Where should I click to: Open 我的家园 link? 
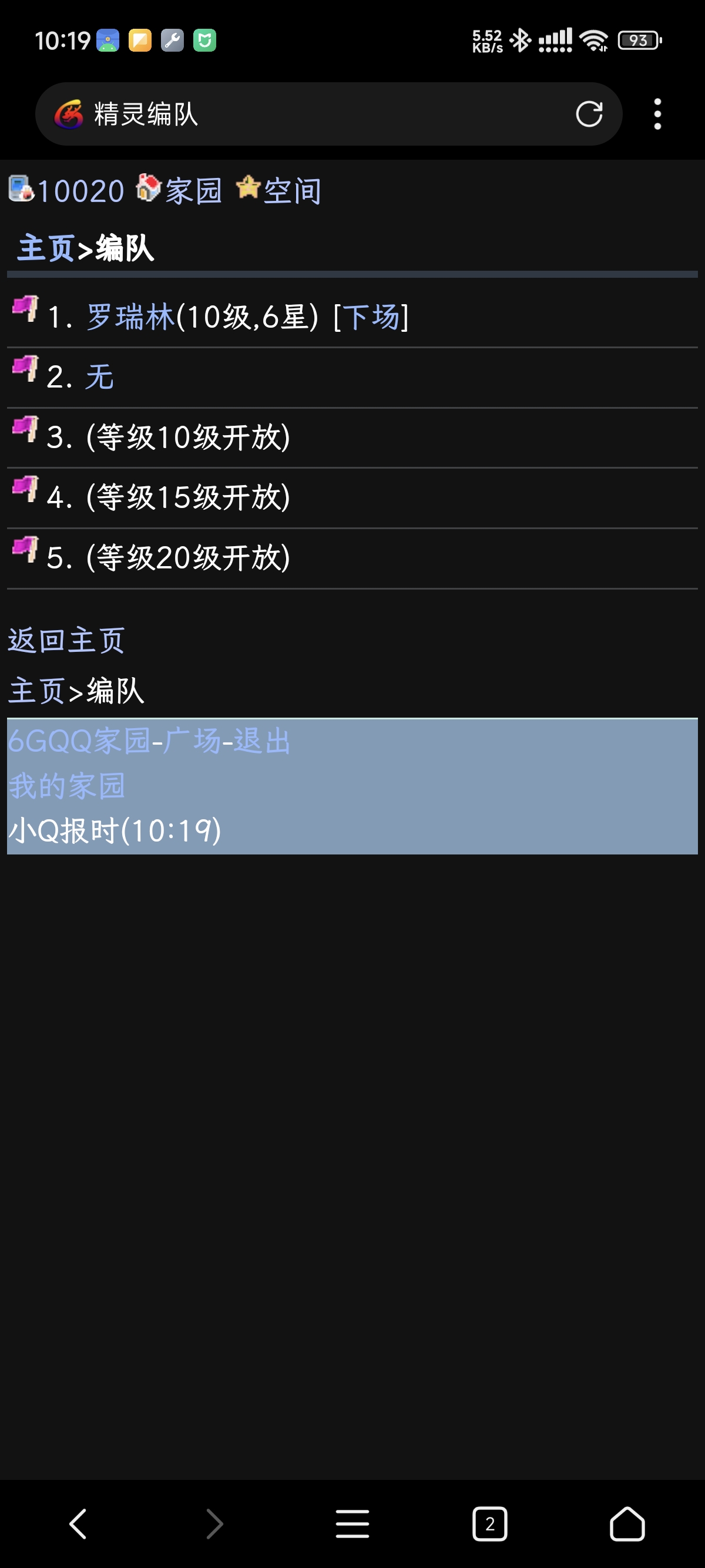pos(66,786)
